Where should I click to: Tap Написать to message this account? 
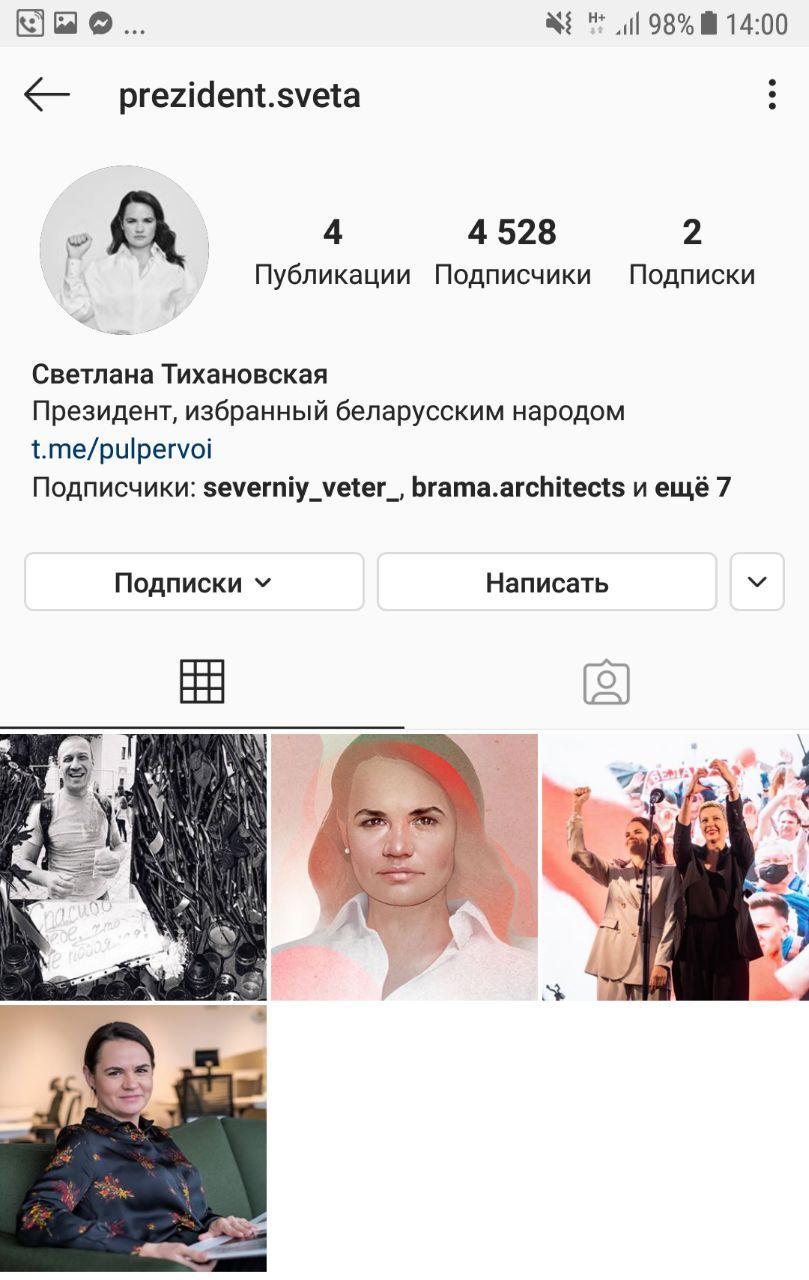coord(546,582)
